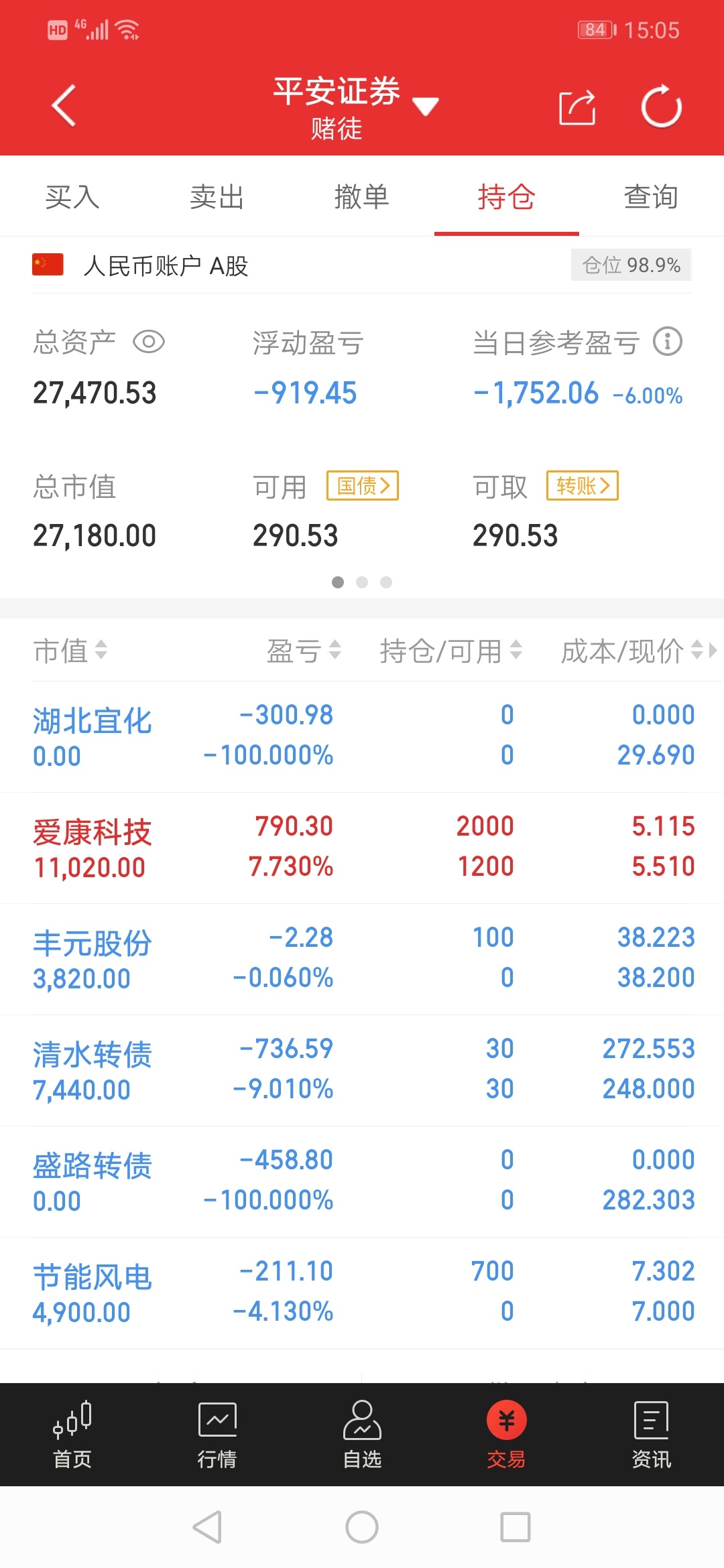The width and height of the screenshot is (724, 1568).
Task: Select the 节能风电 holding
Action: click(x=362, y=1292)
